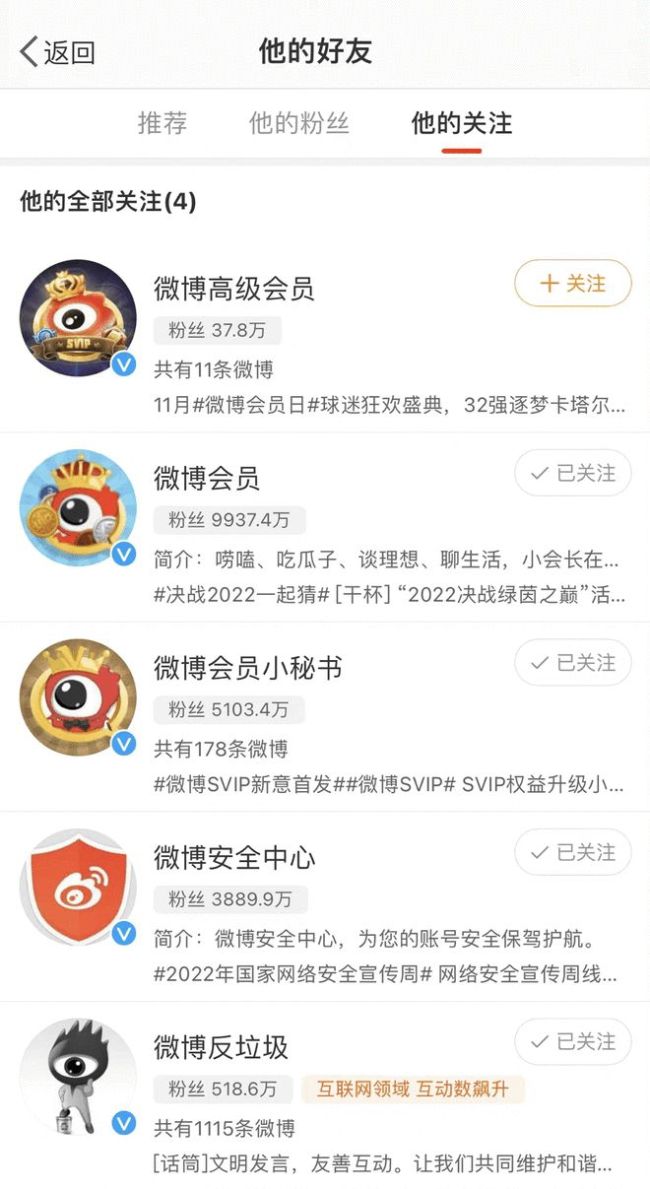View the 微博反垃圾 profile row
Image resolution: width=650 pixels, height=1189 pixels.
point(220,1047)
